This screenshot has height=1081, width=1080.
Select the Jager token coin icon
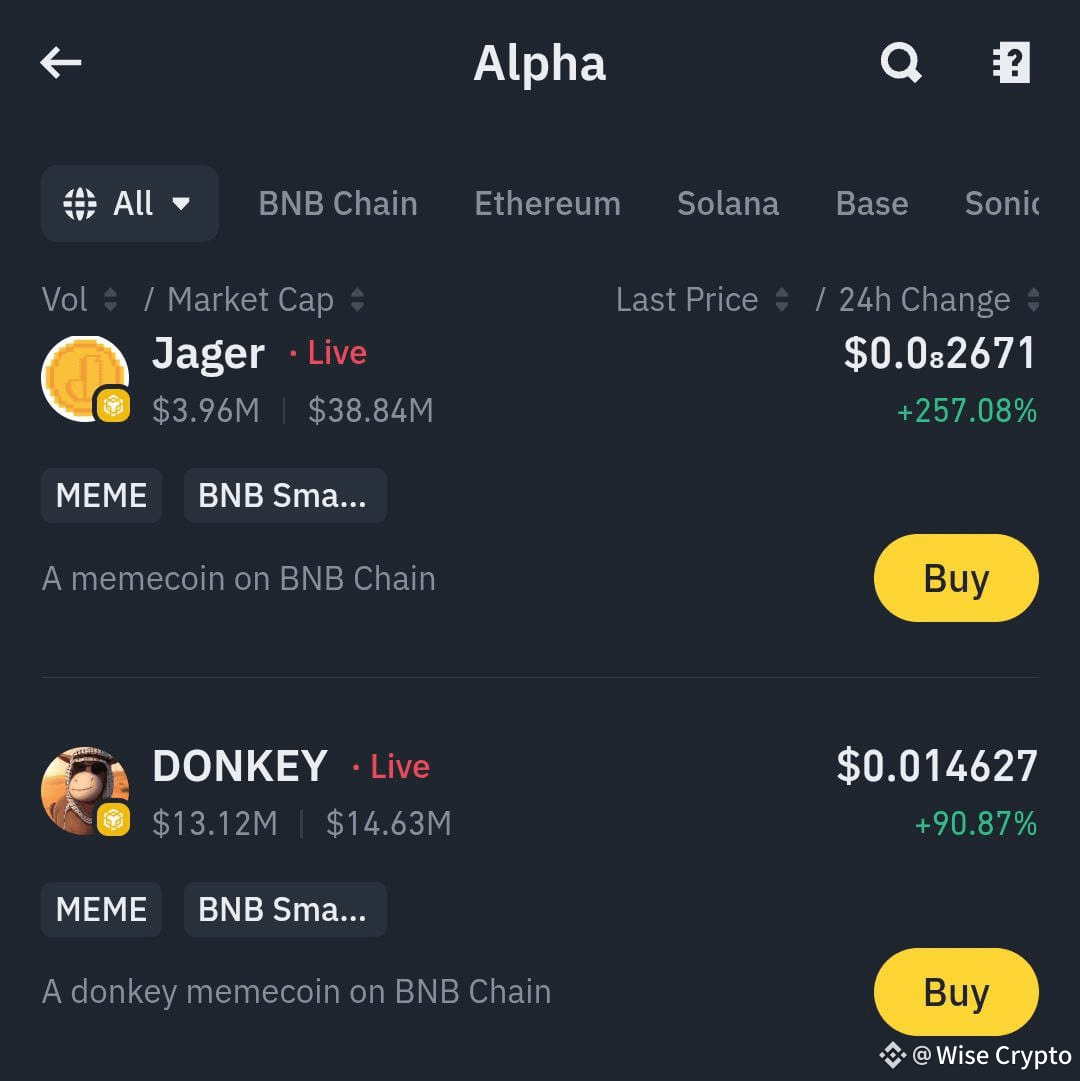(85, 378)
